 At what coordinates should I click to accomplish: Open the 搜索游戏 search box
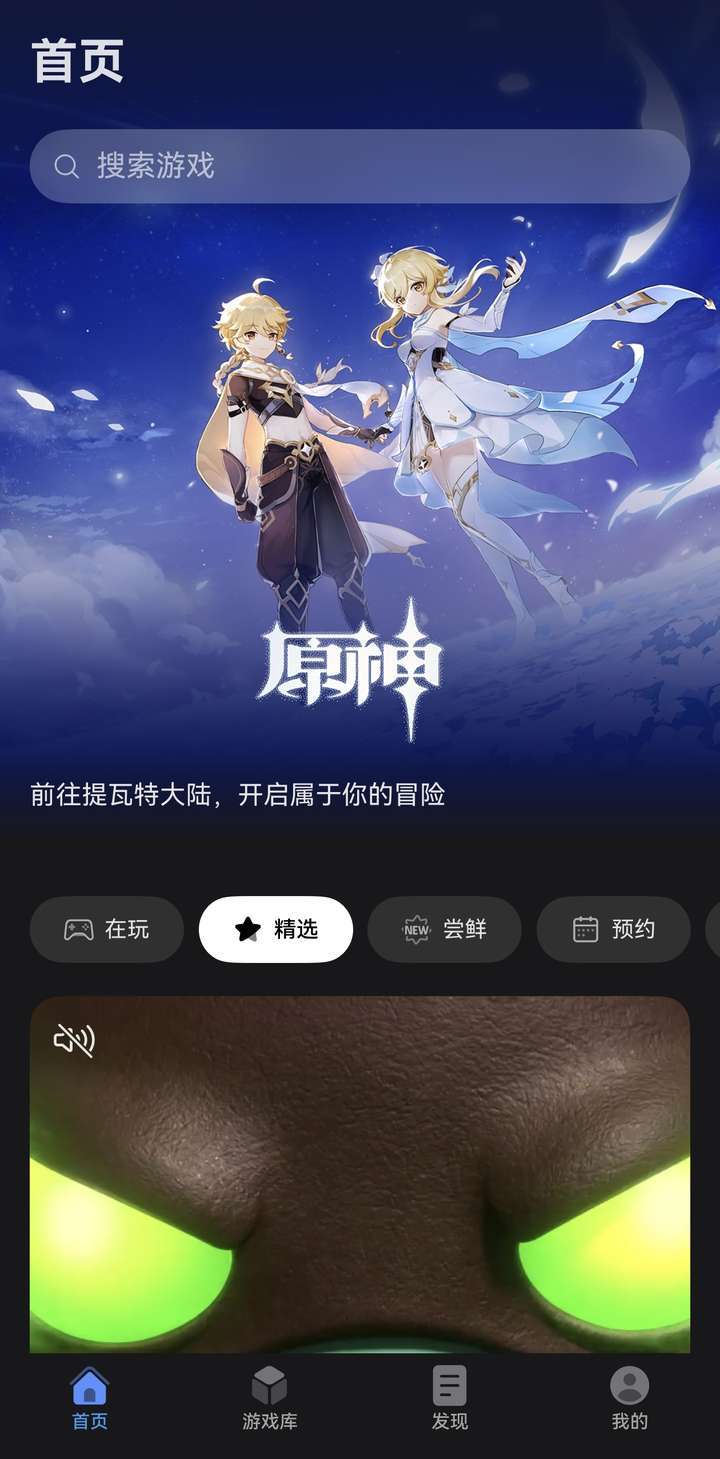tap(360, 166)
